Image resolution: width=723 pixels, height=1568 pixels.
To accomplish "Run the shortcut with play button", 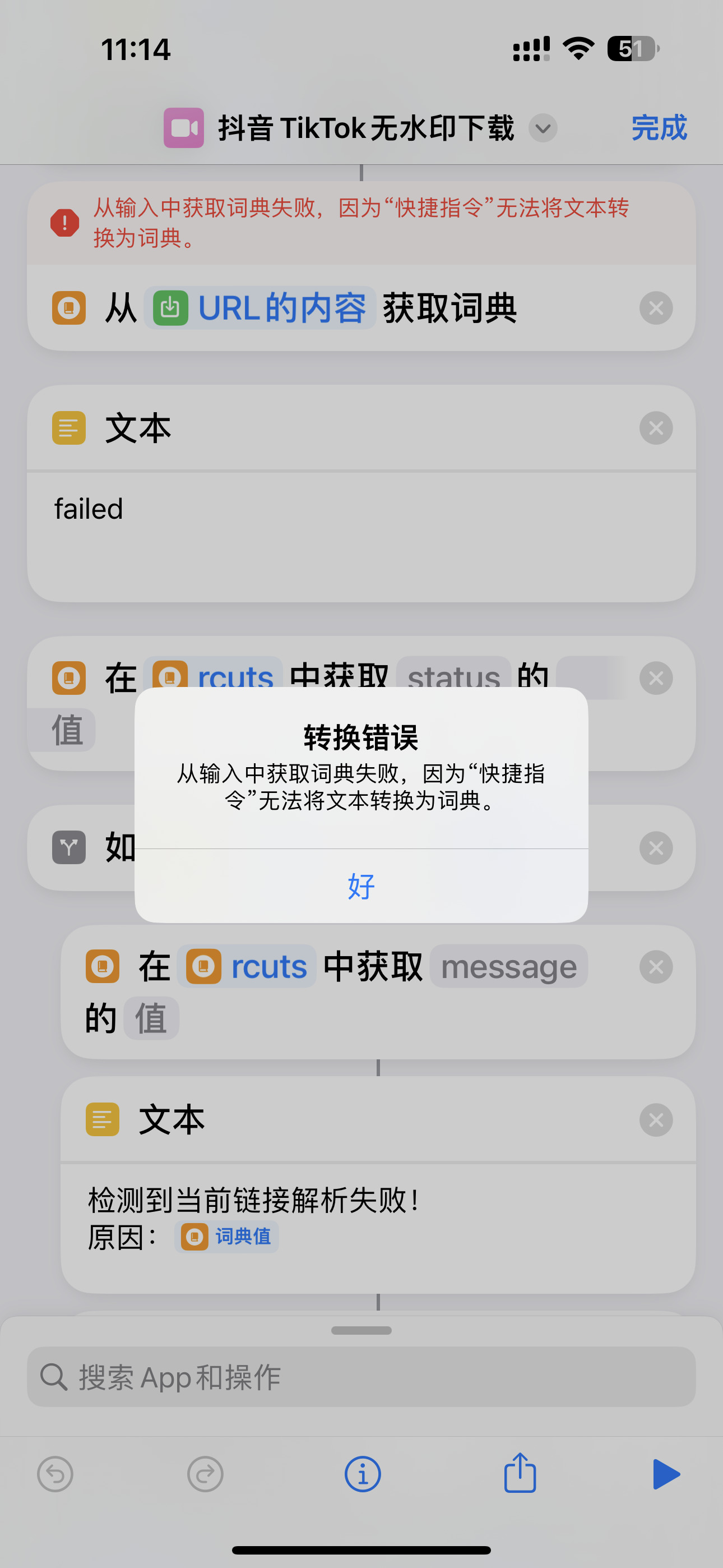I will (666, 1474).
